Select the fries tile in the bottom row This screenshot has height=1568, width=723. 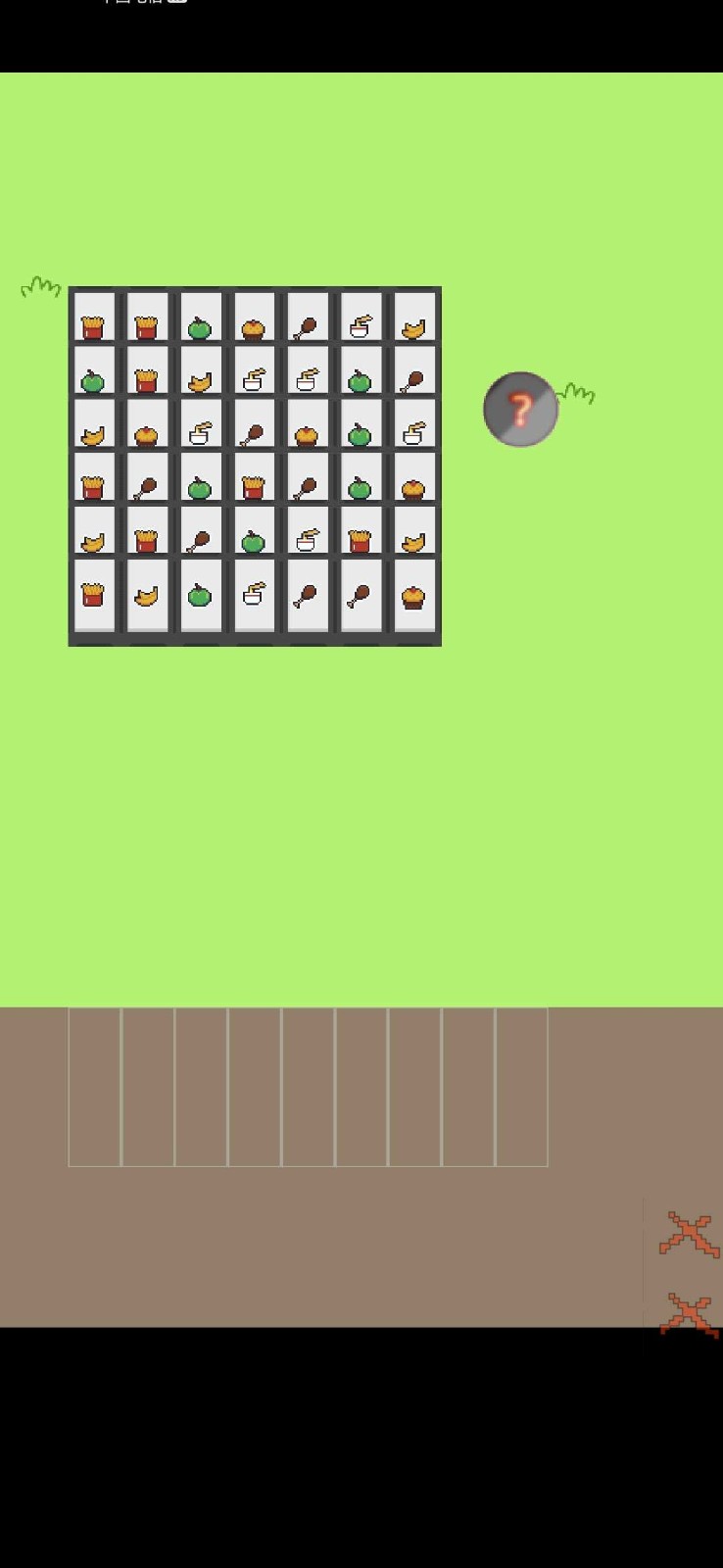pos(93,595)
